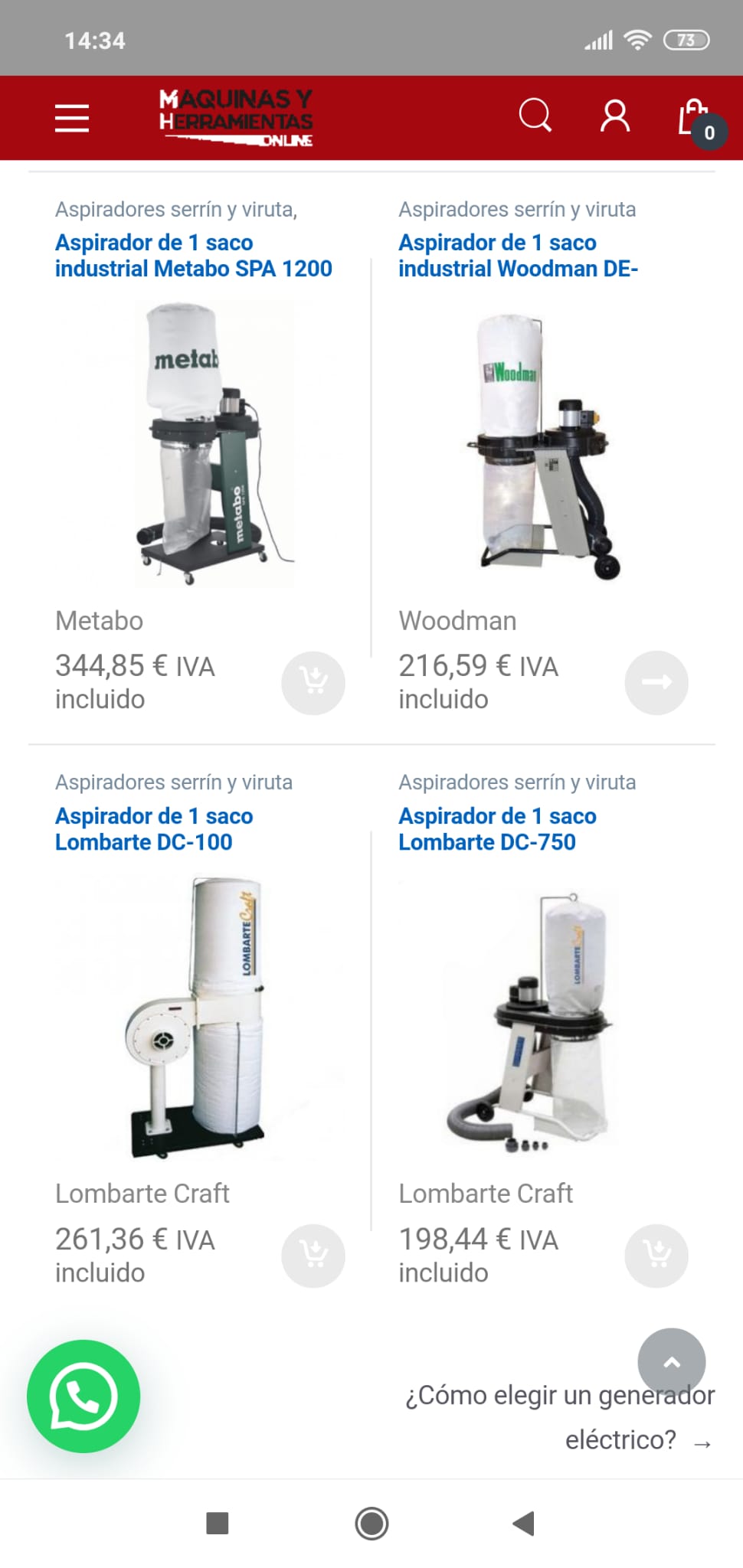Tap the arrow button for Woodman aspirador
This screenshot has width=743, height=1568.
(656, 683)
